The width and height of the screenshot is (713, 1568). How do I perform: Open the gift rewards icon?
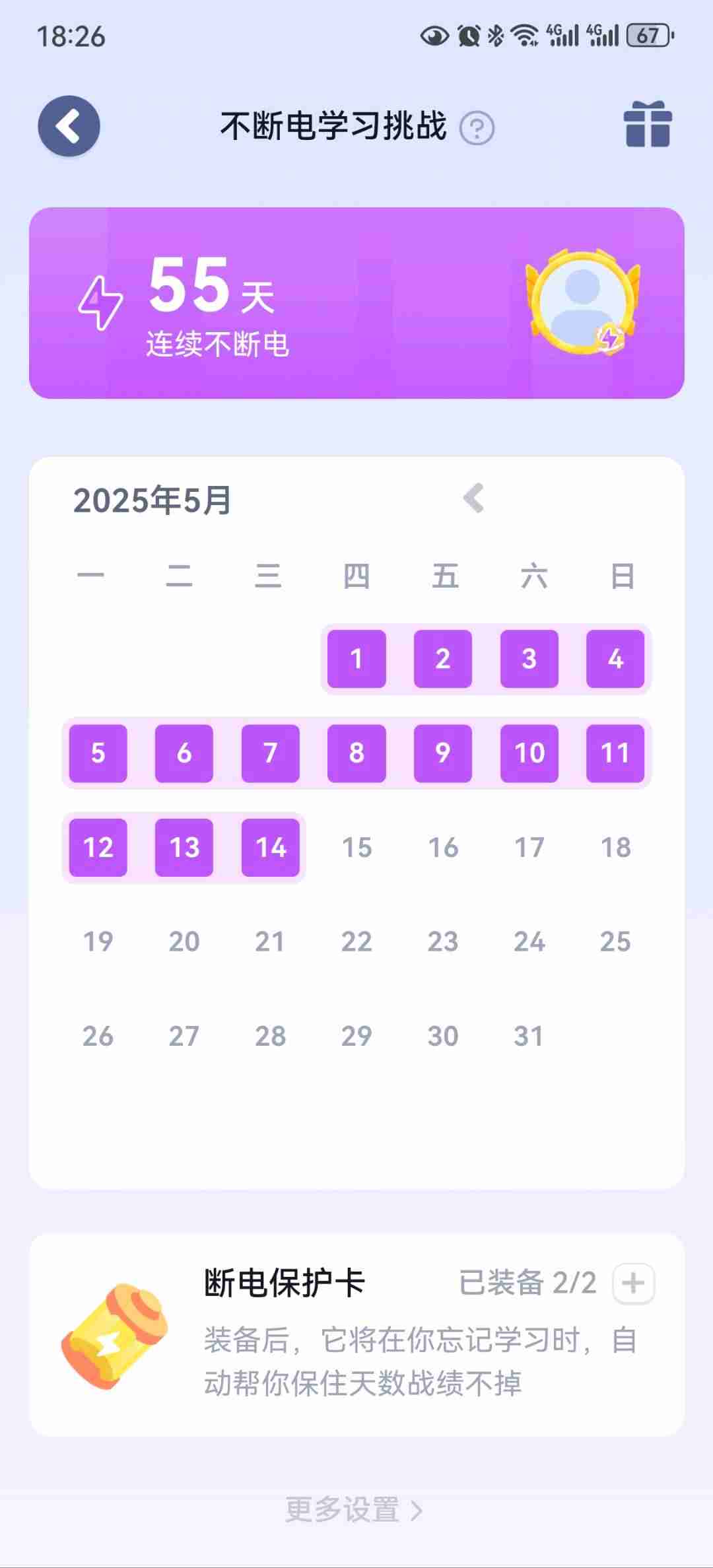pyautogui.click(x=647, y=125)
